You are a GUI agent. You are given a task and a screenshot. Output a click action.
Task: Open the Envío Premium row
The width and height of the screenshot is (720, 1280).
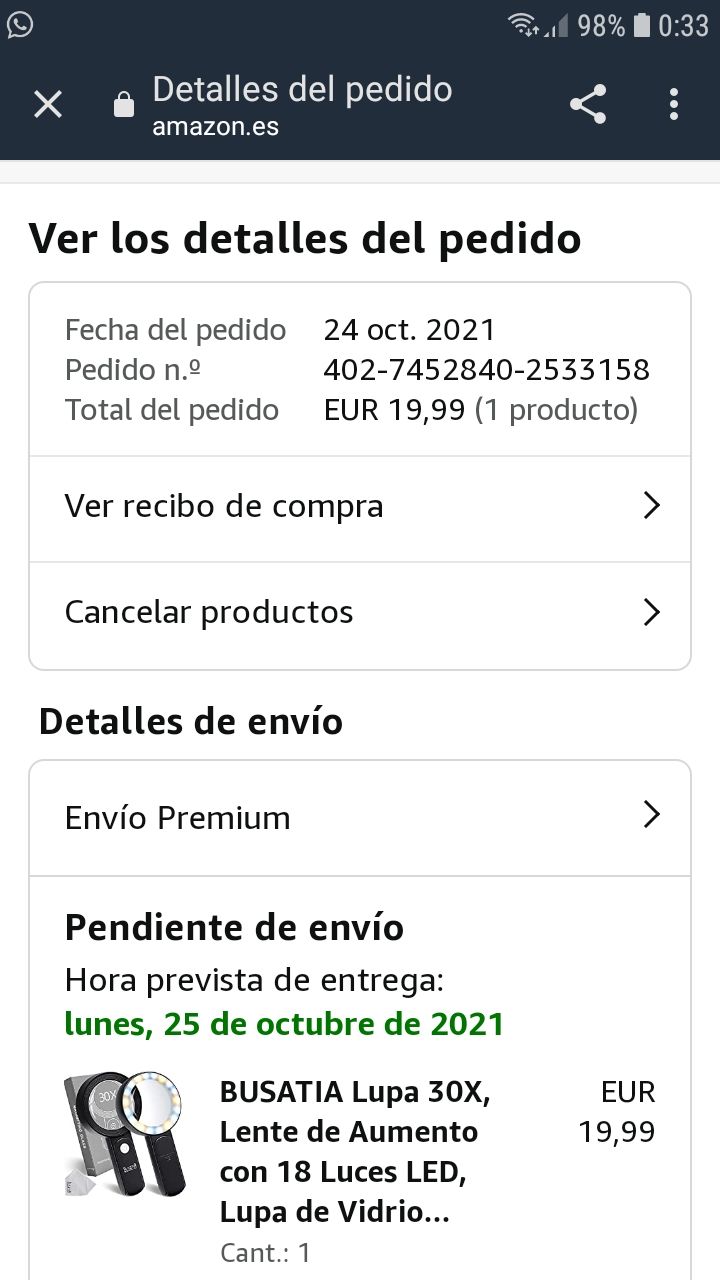[x=360, y=818]
